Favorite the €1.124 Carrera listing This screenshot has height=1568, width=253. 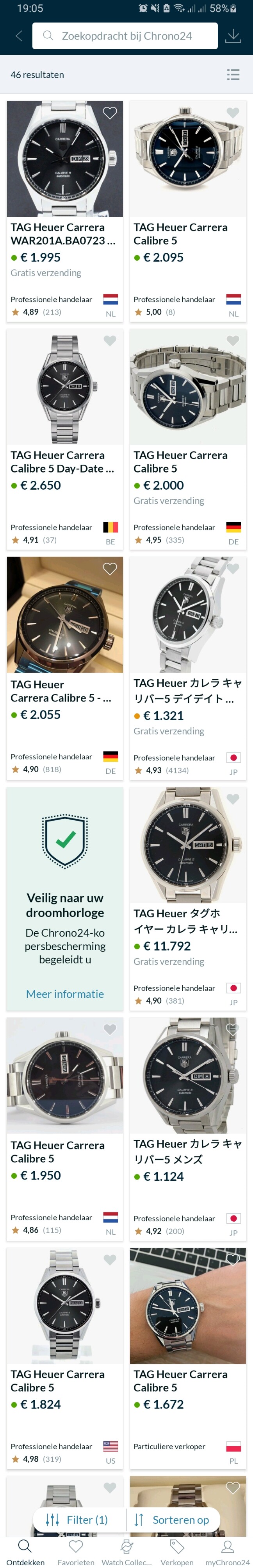coord(233,1029)
